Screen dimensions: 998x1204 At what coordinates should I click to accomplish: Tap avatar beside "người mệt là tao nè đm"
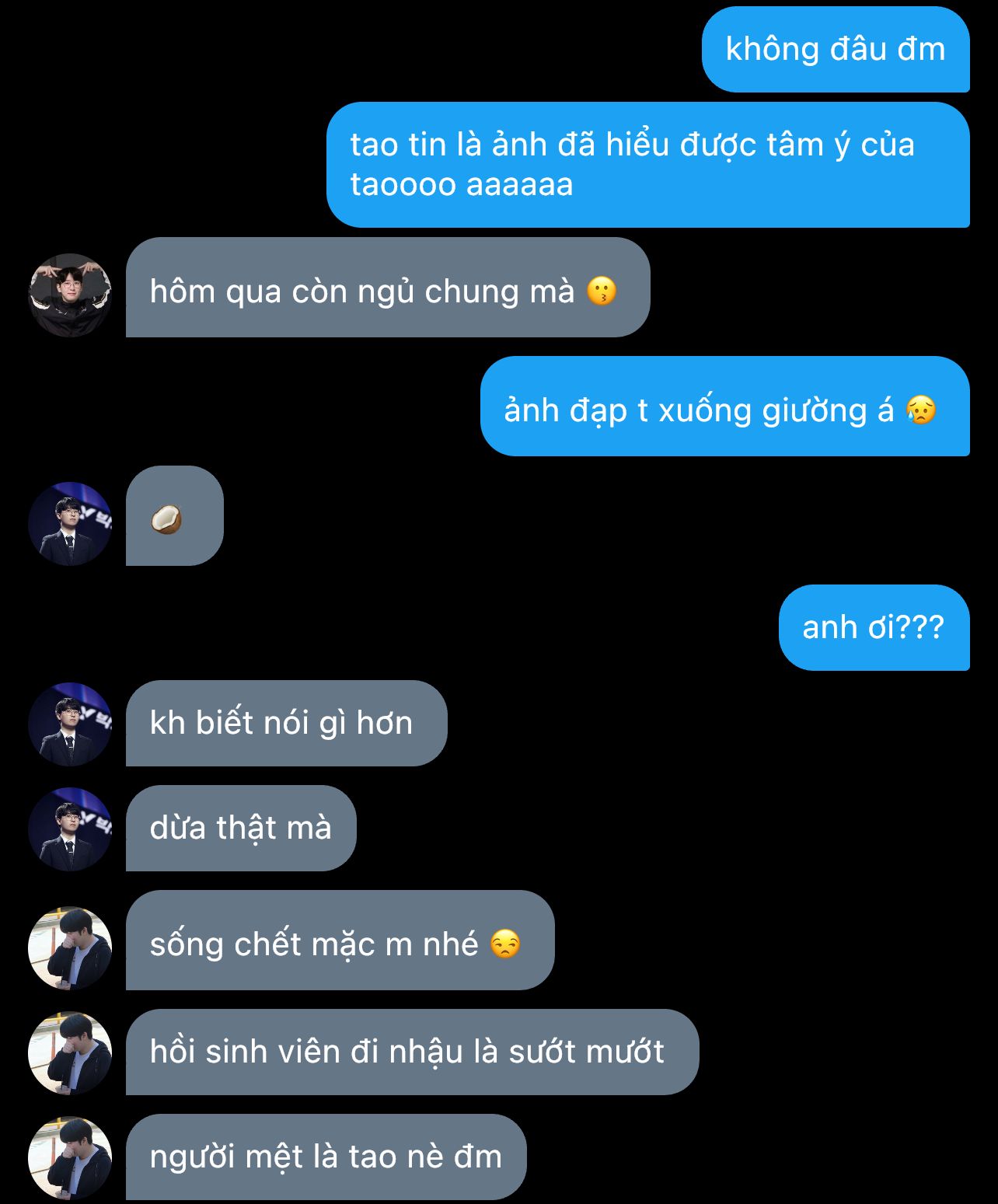point(70,1157)
